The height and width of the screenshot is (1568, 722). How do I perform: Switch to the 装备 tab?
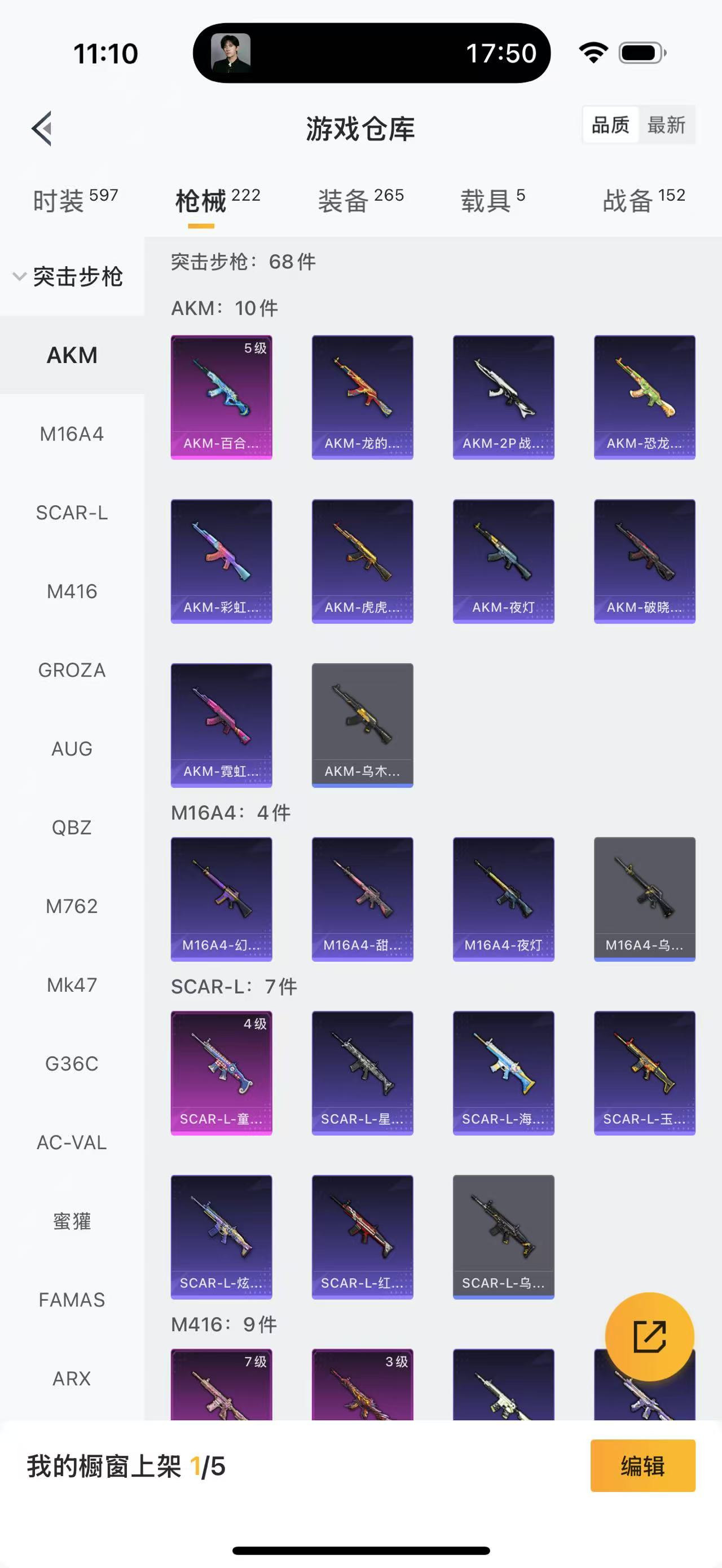[x=360, y=200]
